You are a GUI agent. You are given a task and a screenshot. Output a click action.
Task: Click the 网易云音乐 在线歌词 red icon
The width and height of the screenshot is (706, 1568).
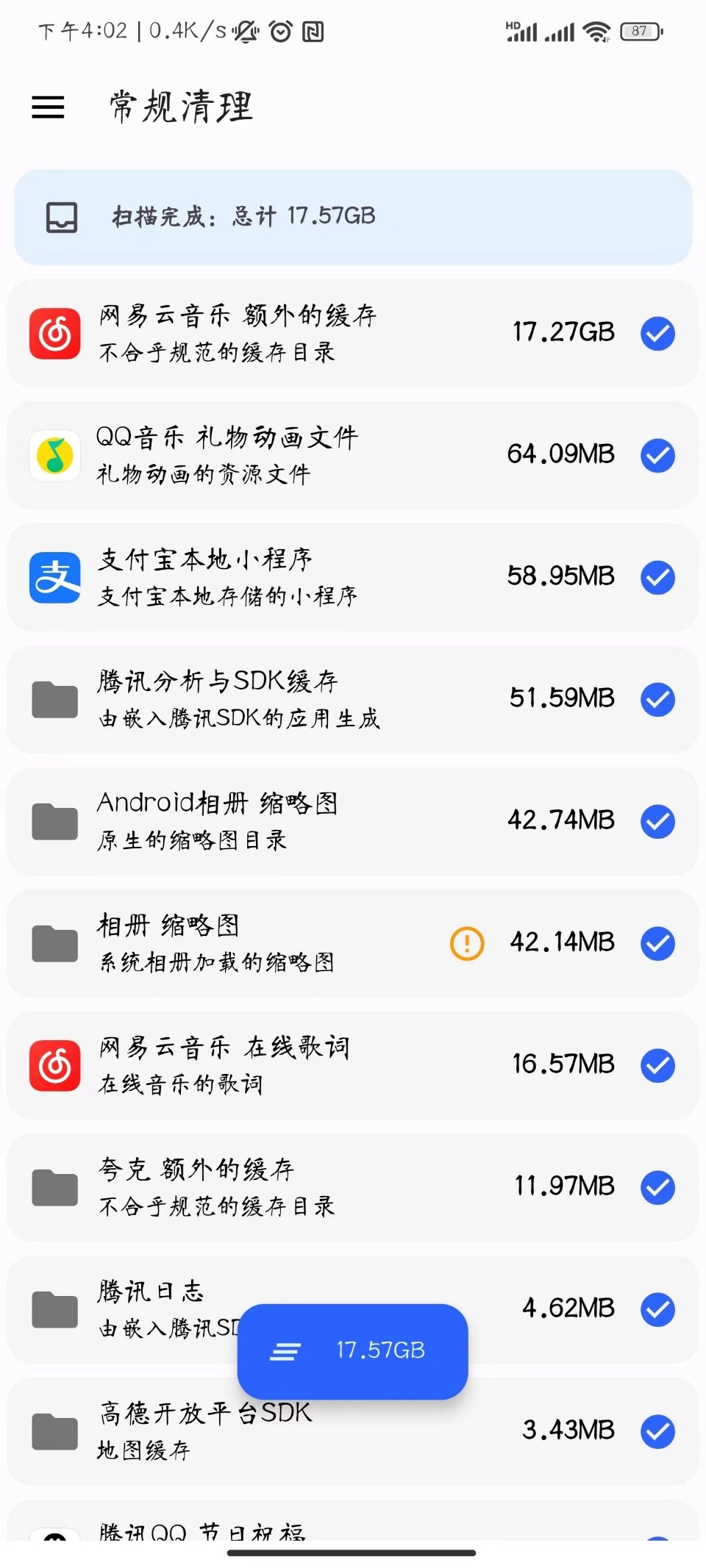[x=54, y=1065]
